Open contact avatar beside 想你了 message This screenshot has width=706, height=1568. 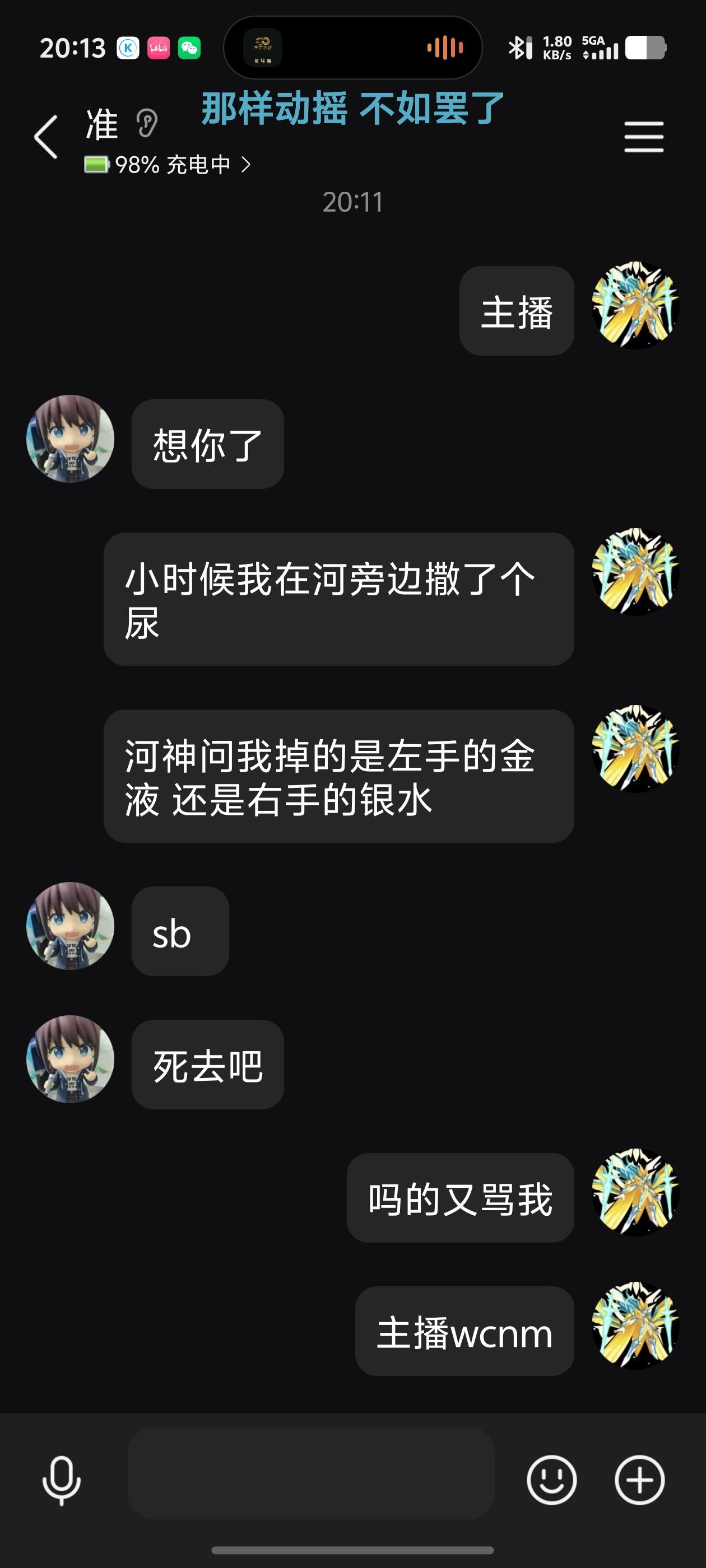tap(70, 439)
